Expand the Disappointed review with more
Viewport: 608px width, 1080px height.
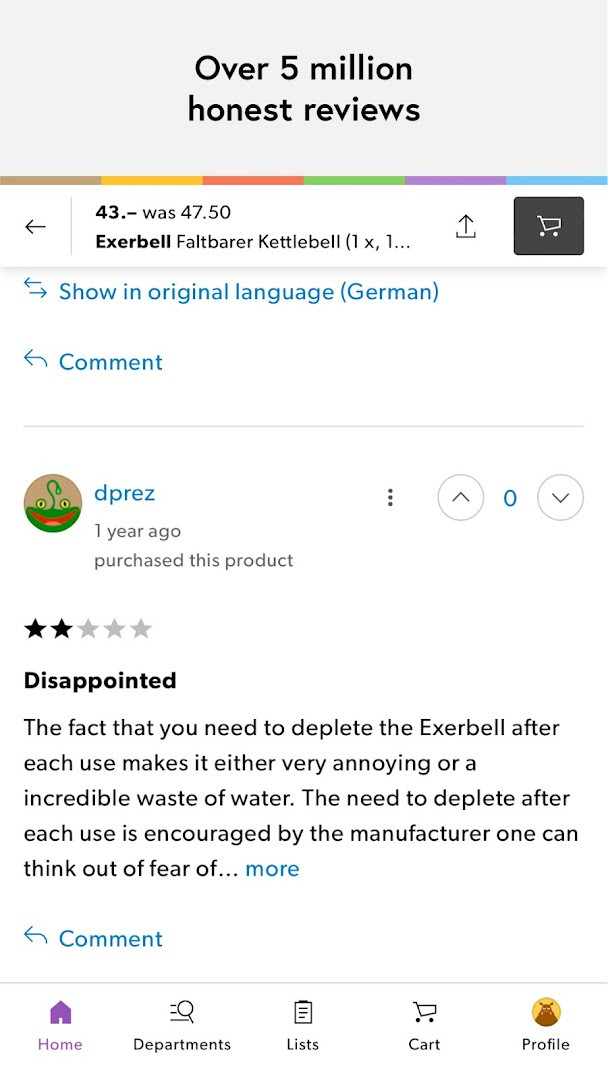click(x=273, y=869)
